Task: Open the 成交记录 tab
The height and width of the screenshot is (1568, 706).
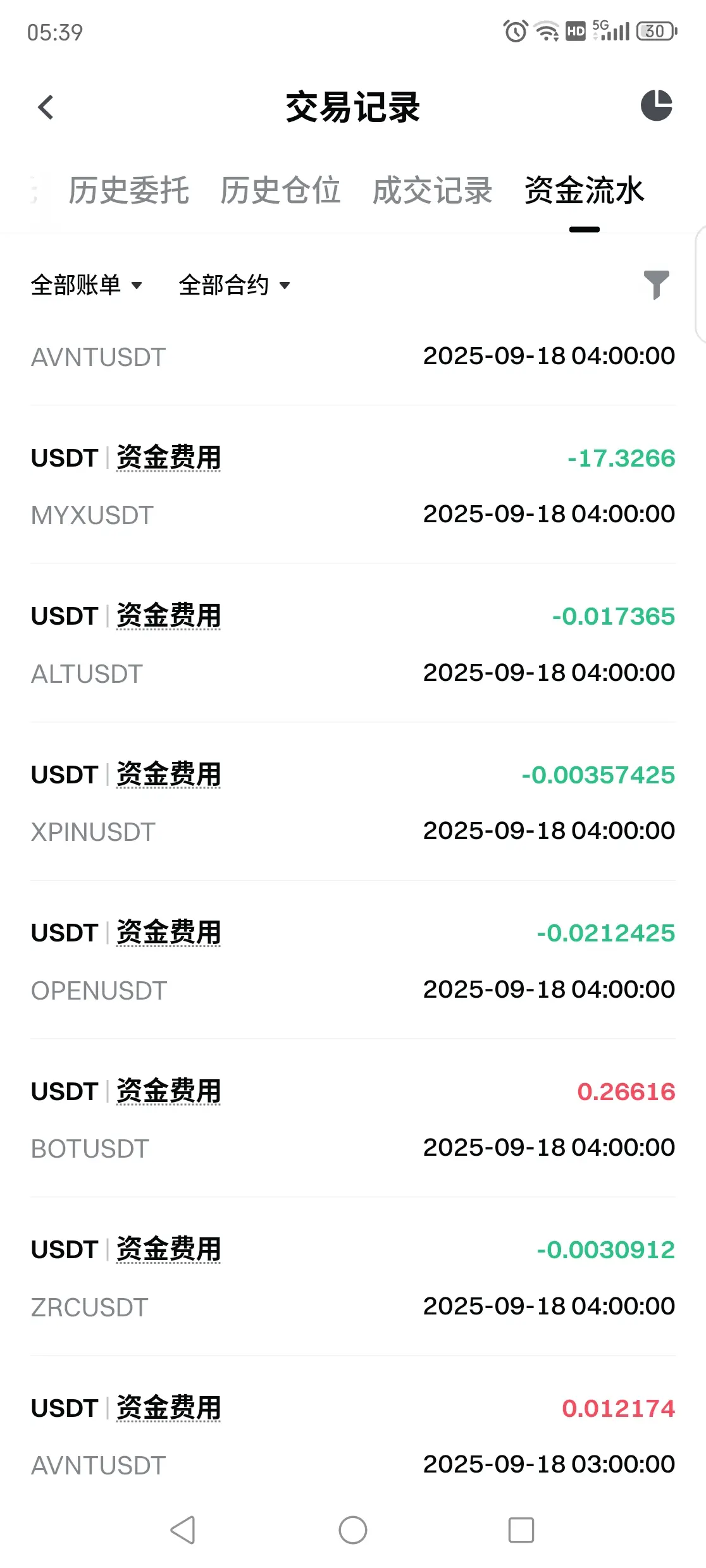Action: pos(432,190)
